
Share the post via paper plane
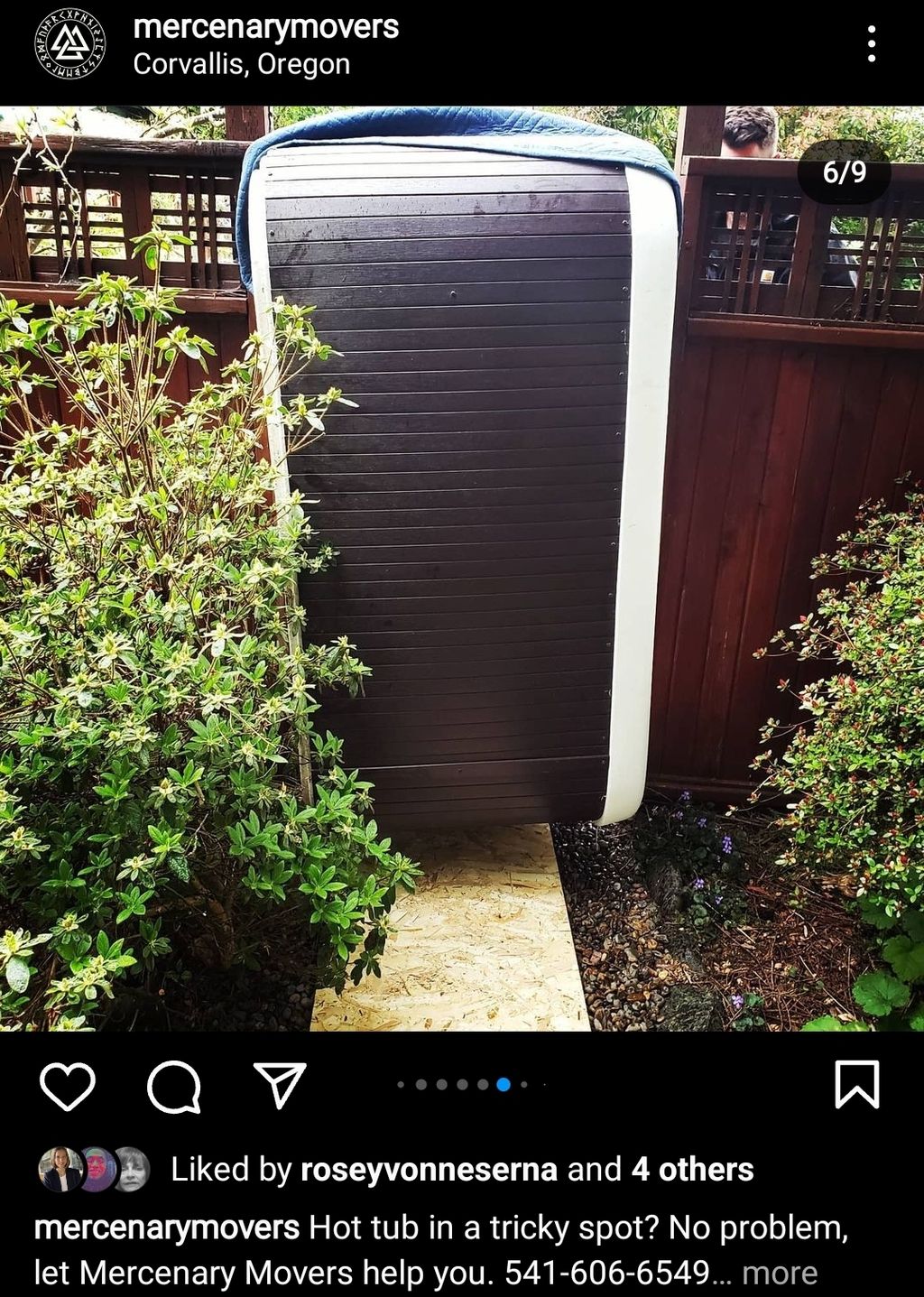(280, 1085)
